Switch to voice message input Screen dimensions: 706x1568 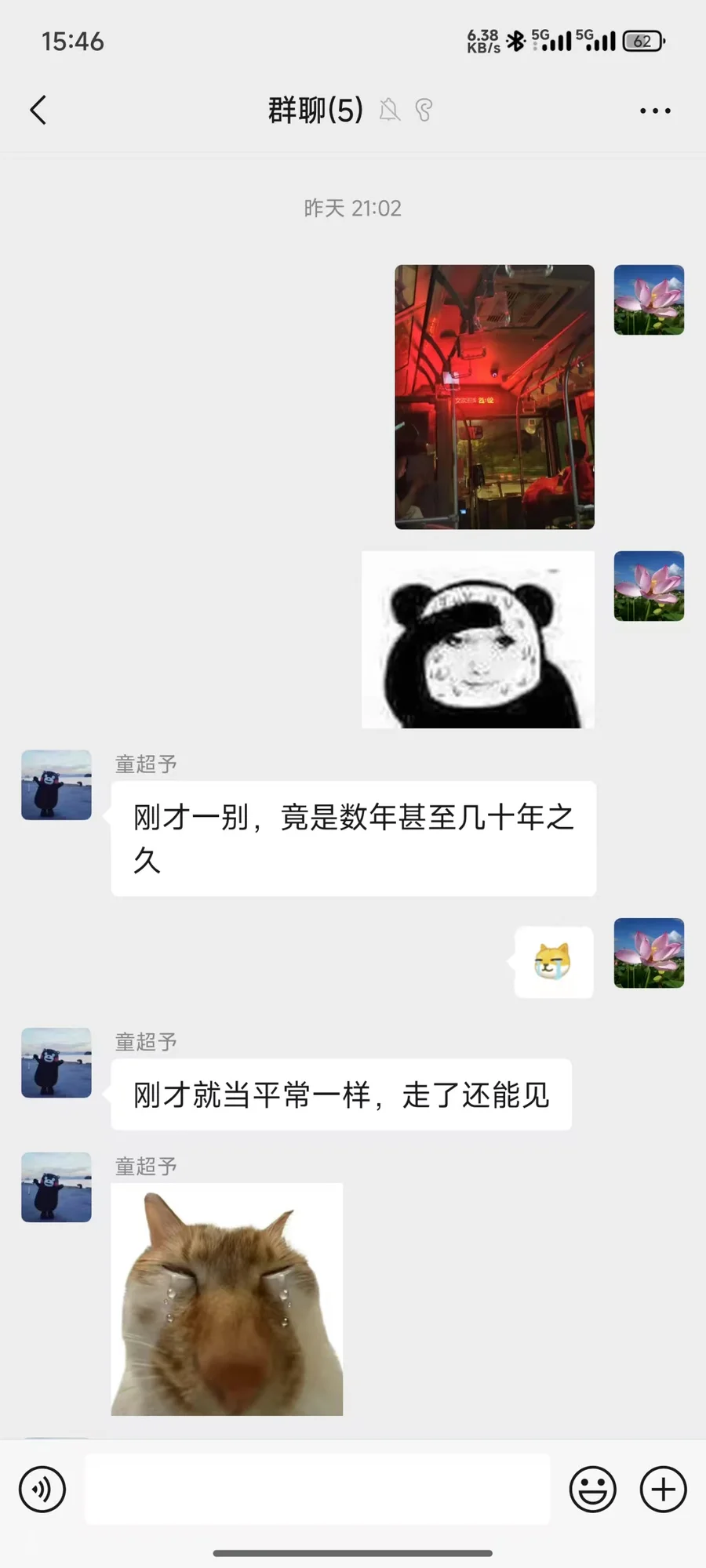point(42,1489)
